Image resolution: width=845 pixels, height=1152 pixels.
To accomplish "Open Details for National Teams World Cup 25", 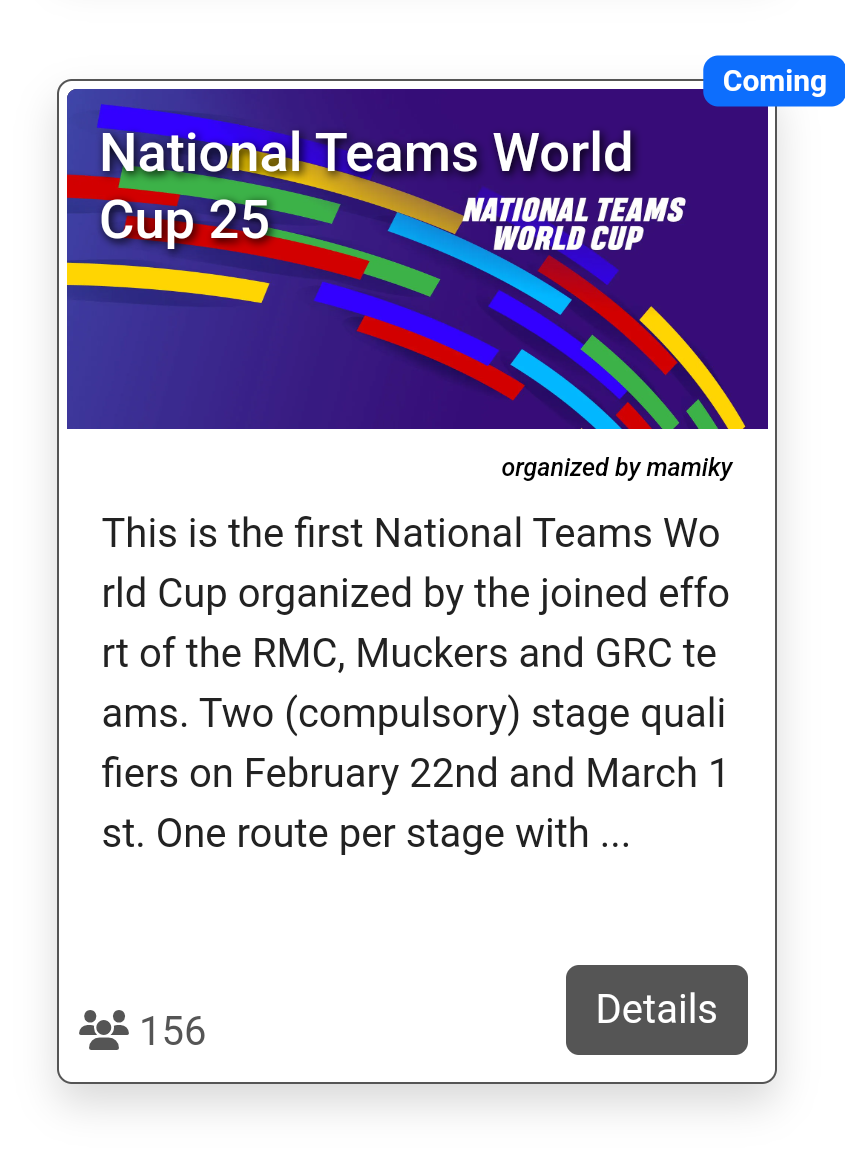I will click(x=656, y=1009).
